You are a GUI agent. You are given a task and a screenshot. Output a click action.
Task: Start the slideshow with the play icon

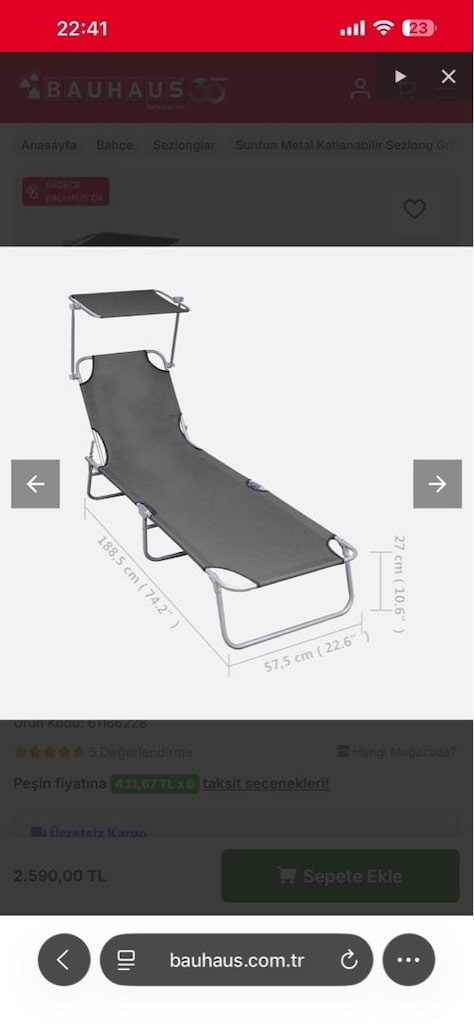tap(400, 76)
